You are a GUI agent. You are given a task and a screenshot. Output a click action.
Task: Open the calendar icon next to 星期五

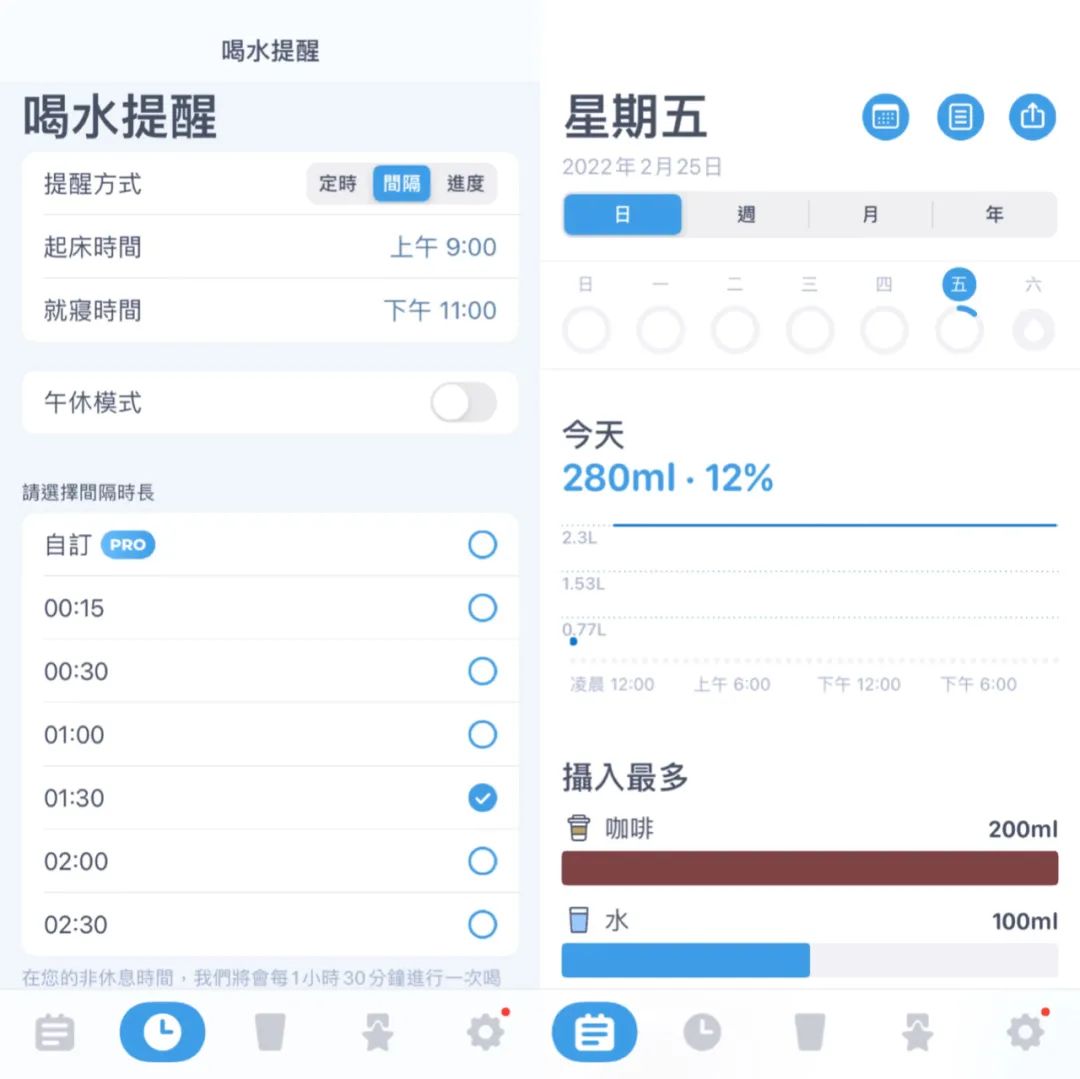(885, 117)
